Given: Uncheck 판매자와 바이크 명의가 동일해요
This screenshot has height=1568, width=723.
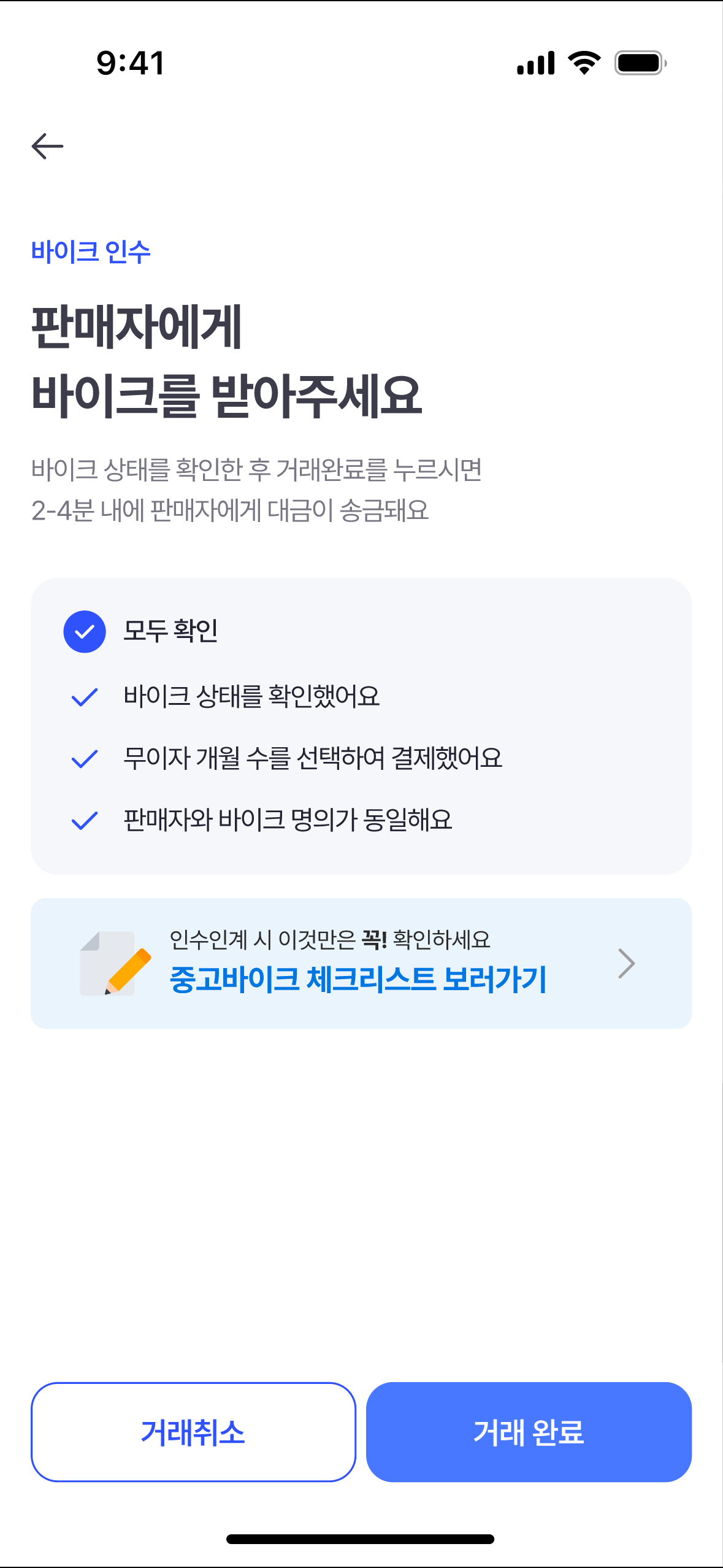Looking at the screenshot, I should 85,820.
